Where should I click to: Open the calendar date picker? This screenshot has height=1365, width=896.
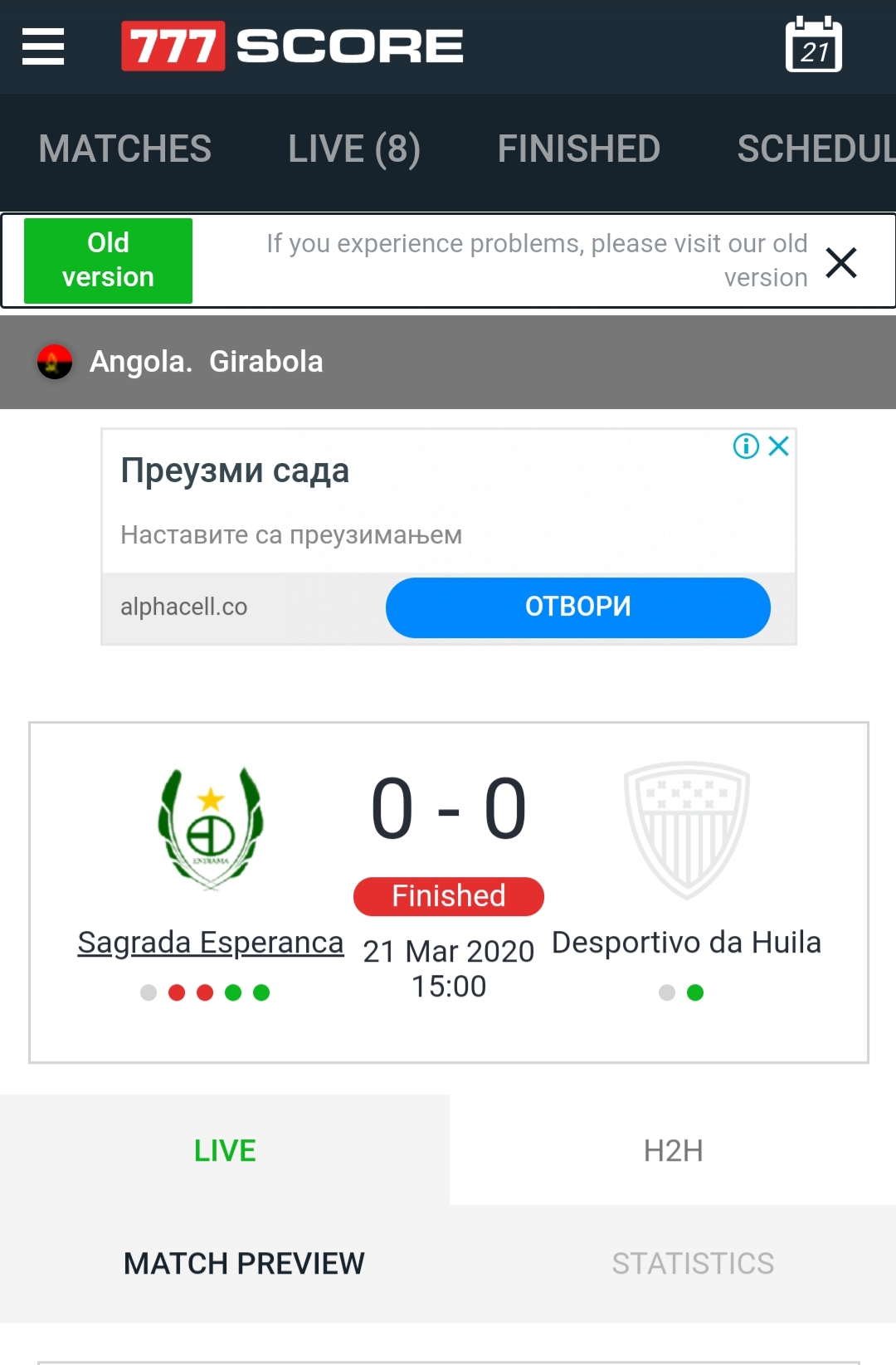(813, 46)
